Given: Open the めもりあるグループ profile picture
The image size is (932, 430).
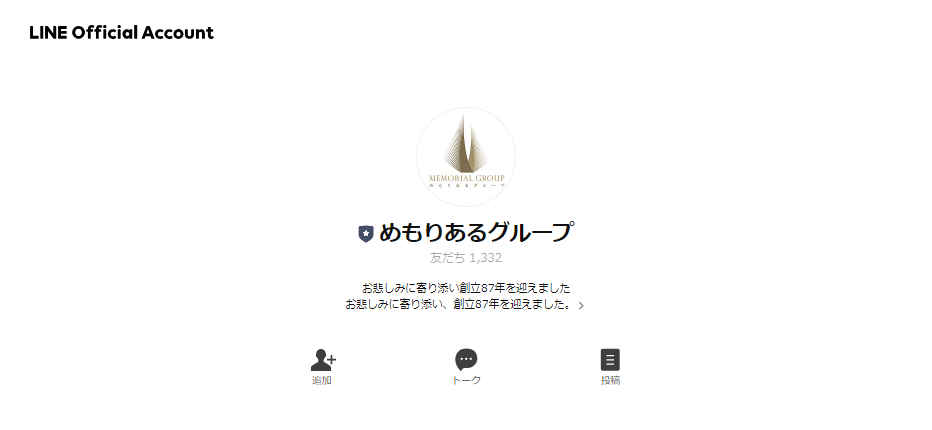Looking at the screenshot, I should [x=466, y=157].
